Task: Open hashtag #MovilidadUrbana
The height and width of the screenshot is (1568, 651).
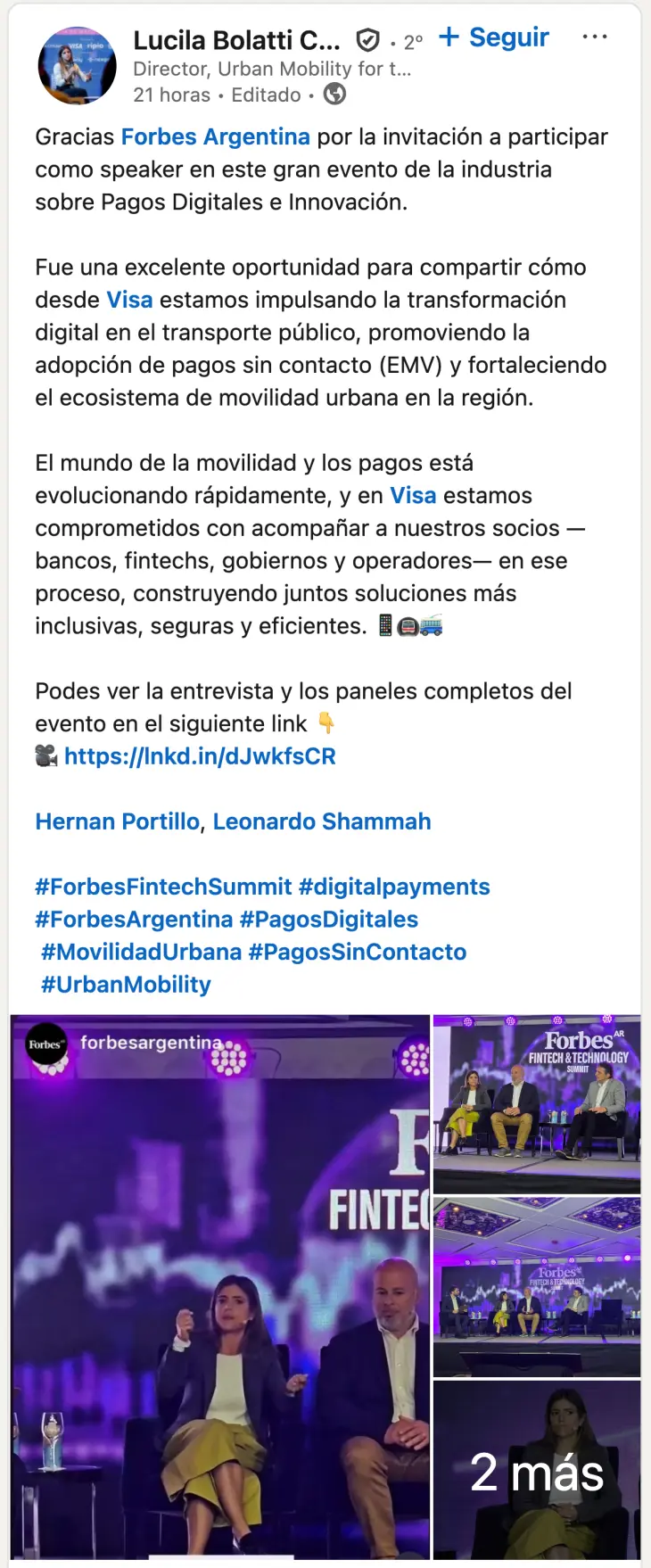Action: point(142,952)
